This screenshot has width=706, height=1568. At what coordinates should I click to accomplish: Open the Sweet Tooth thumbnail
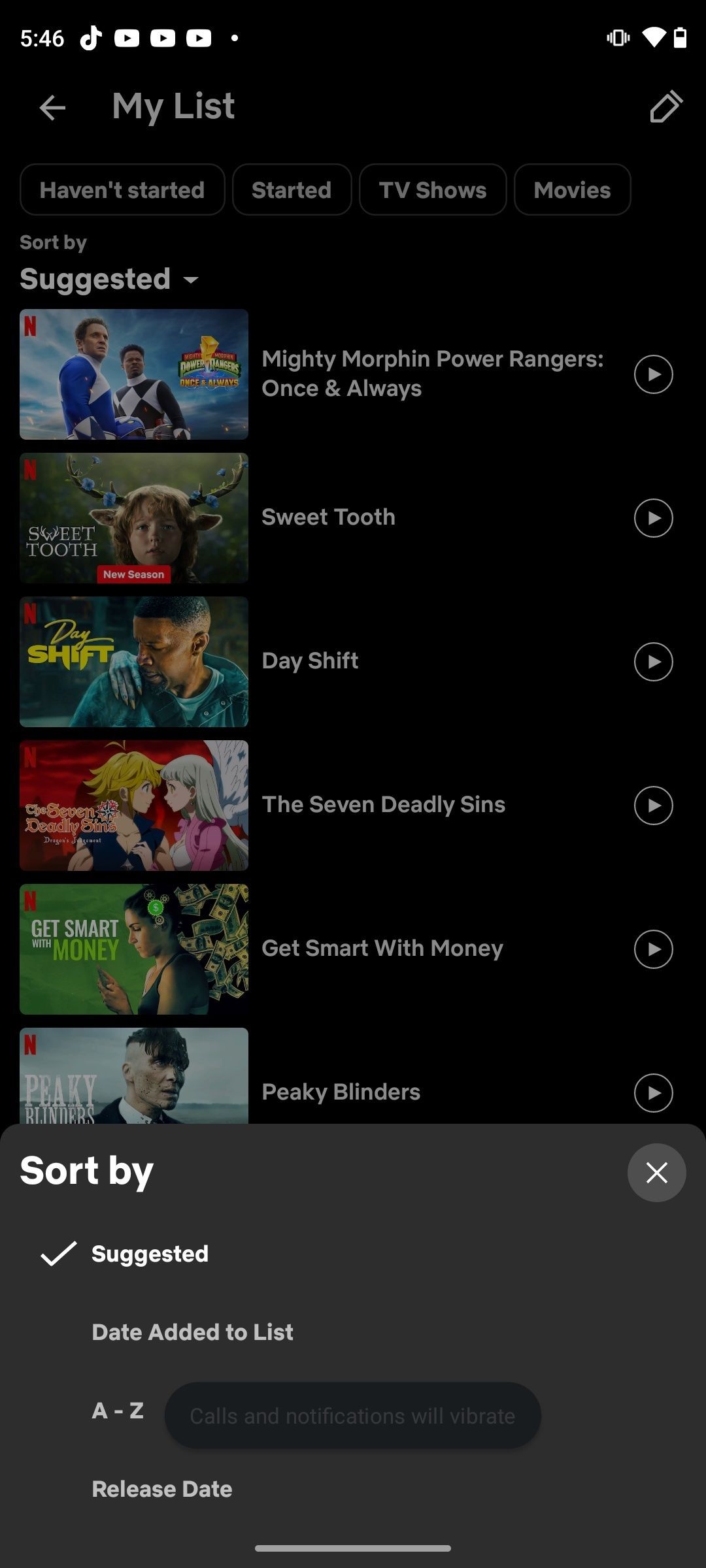134,518
